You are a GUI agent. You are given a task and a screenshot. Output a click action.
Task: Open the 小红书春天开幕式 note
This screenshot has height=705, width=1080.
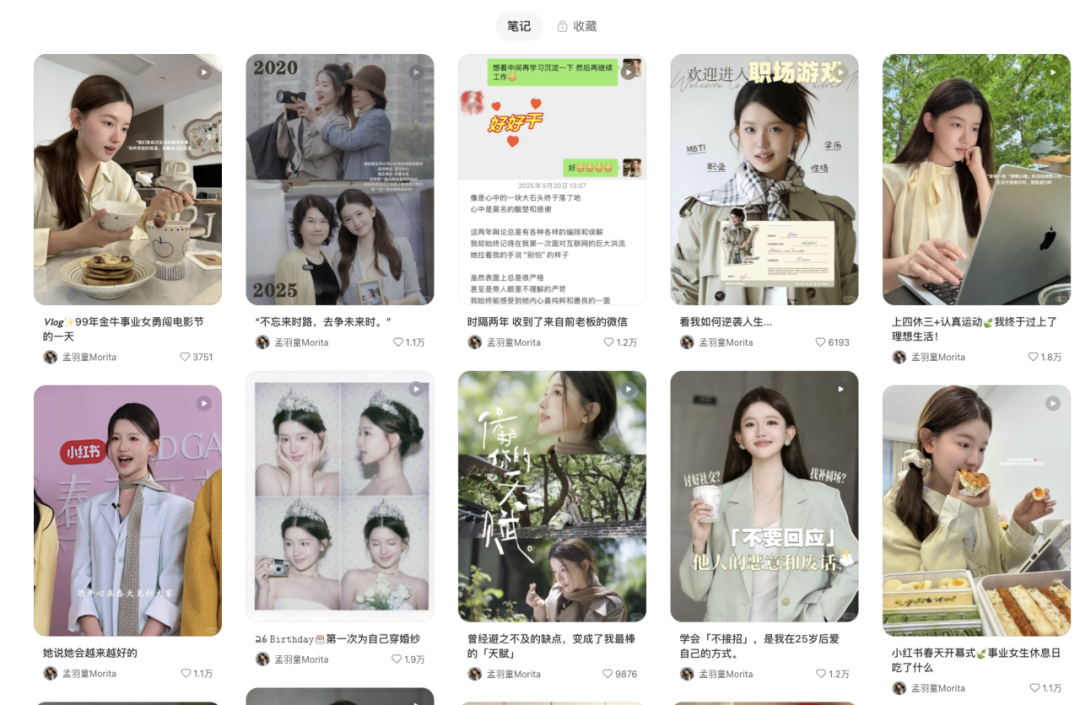[x=976, y=510]
